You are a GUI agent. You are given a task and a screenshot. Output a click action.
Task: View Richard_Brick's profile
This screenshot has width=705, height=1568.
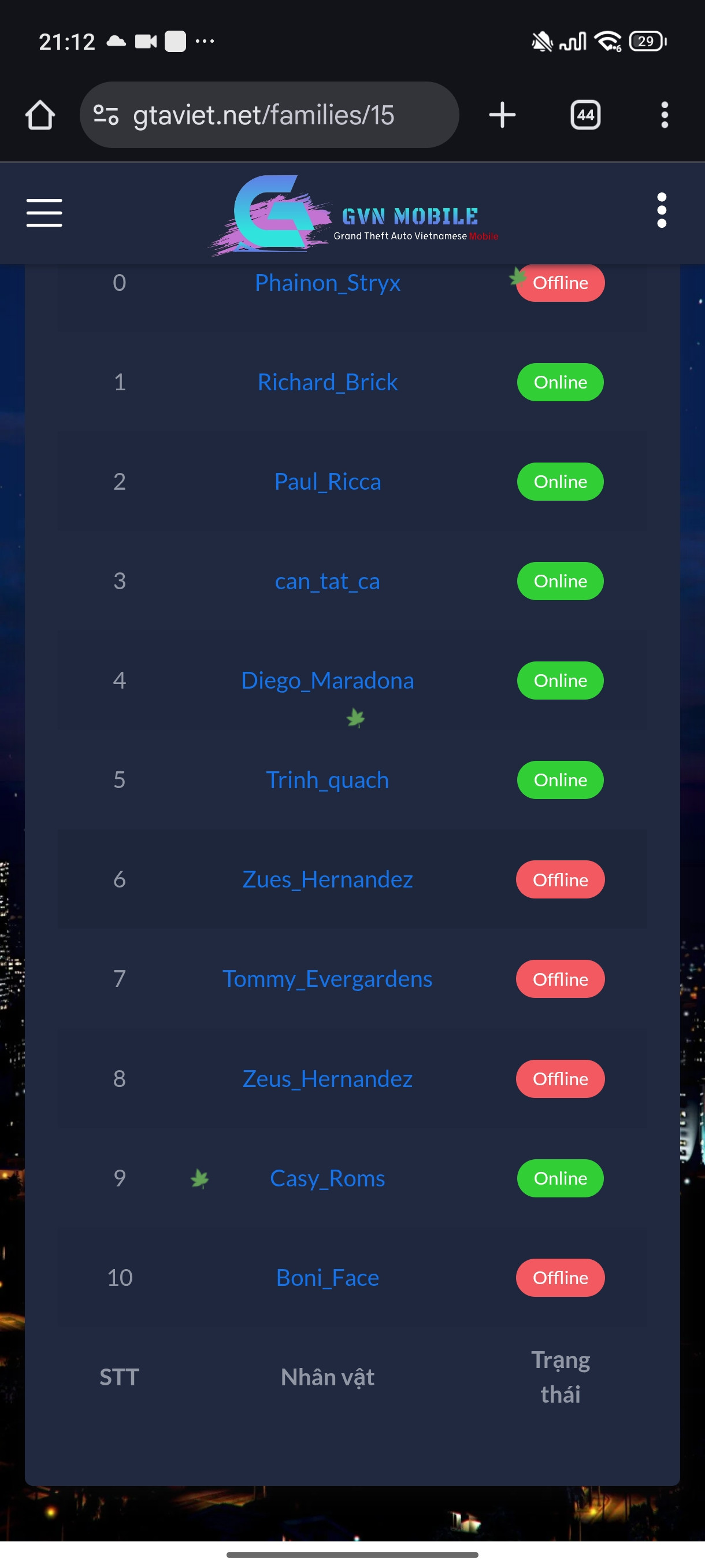tap(327, 382)
